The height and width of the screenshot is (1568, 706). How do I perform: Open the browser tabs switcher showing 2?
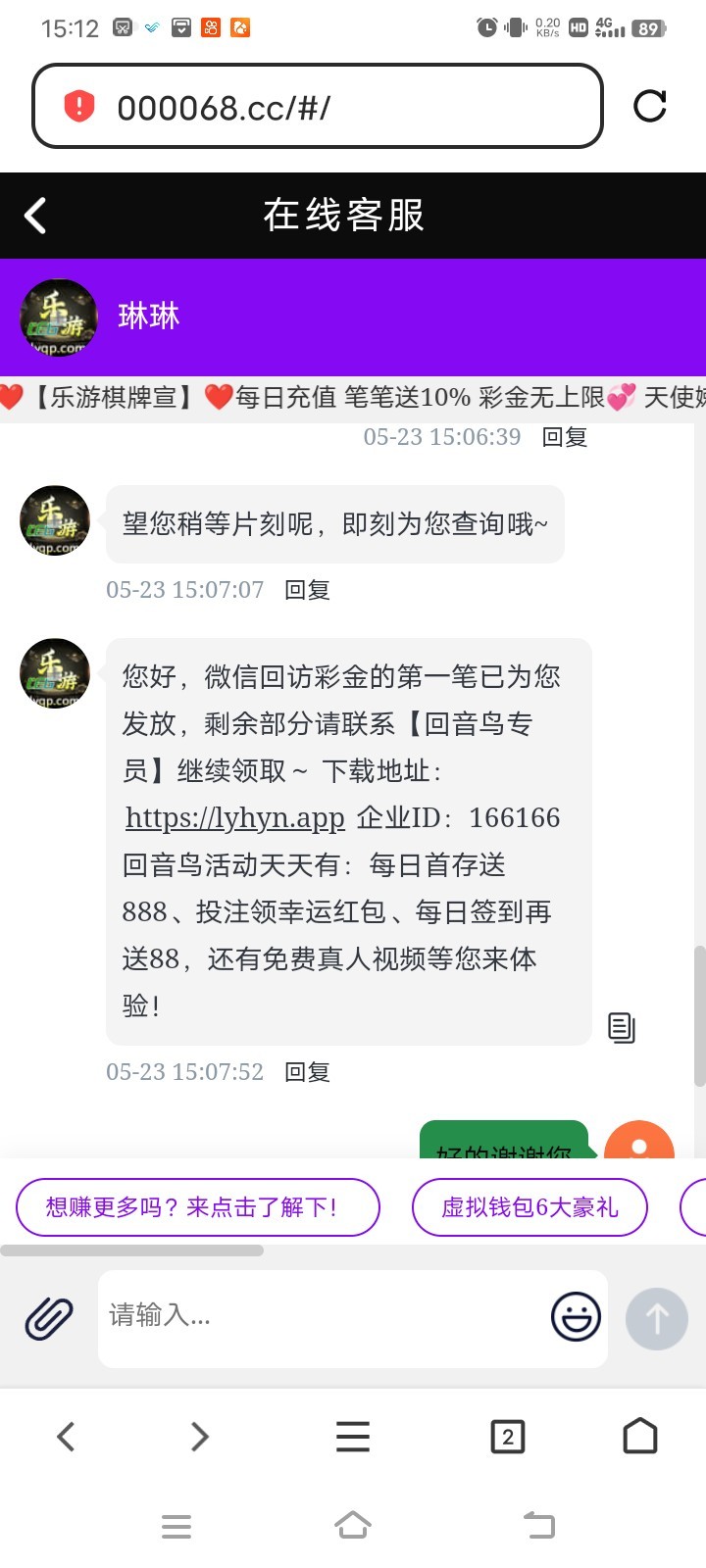tap(507, 1437)
